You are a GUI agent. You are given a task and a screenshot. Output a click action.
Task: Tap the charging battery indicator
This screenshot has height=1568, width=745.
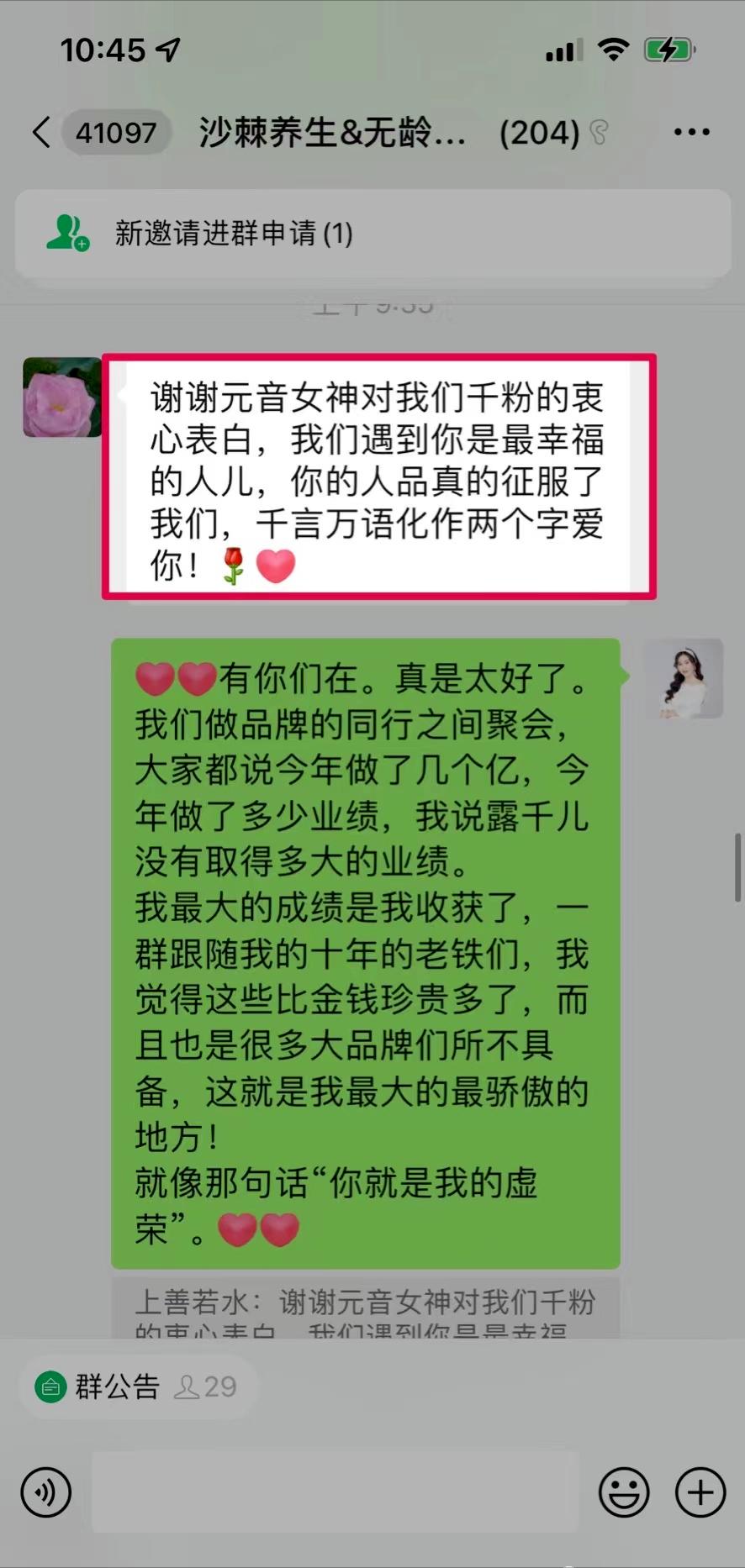(667, 50)
